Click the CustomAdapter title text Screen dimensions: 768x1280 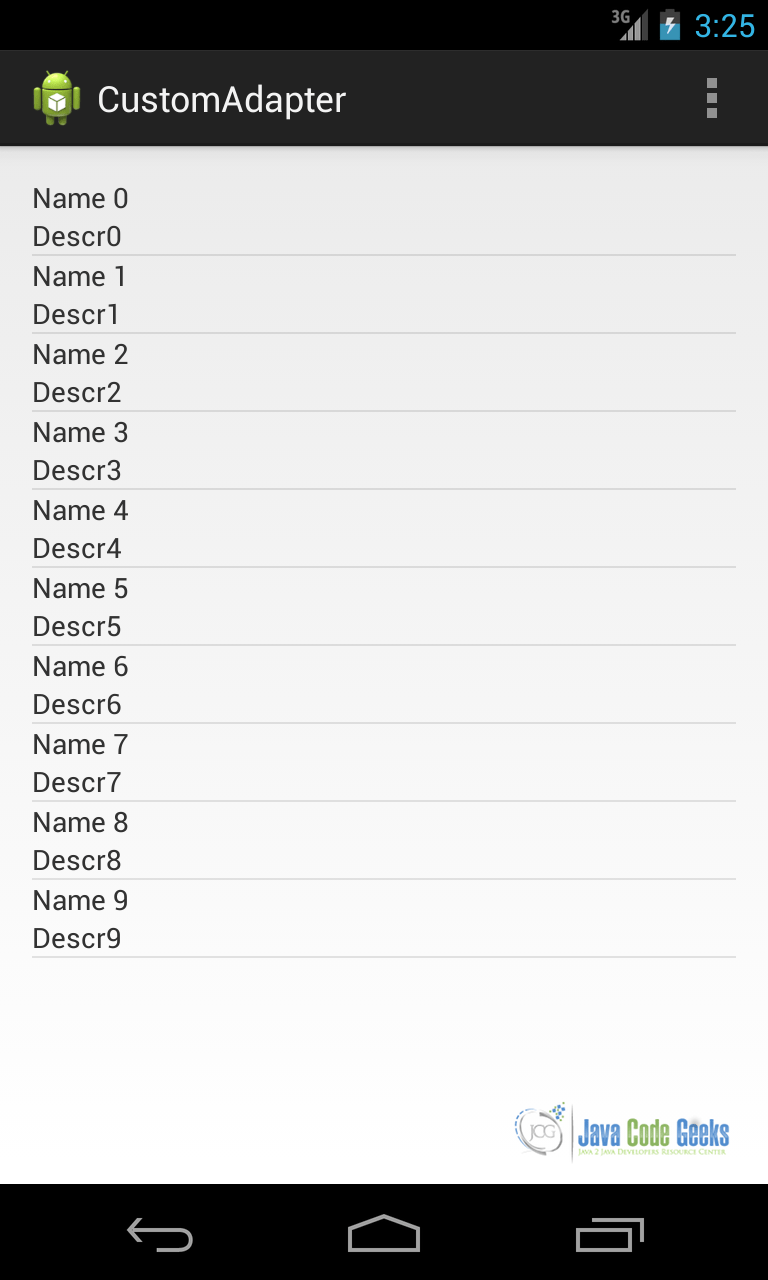[x=221, y=98]
